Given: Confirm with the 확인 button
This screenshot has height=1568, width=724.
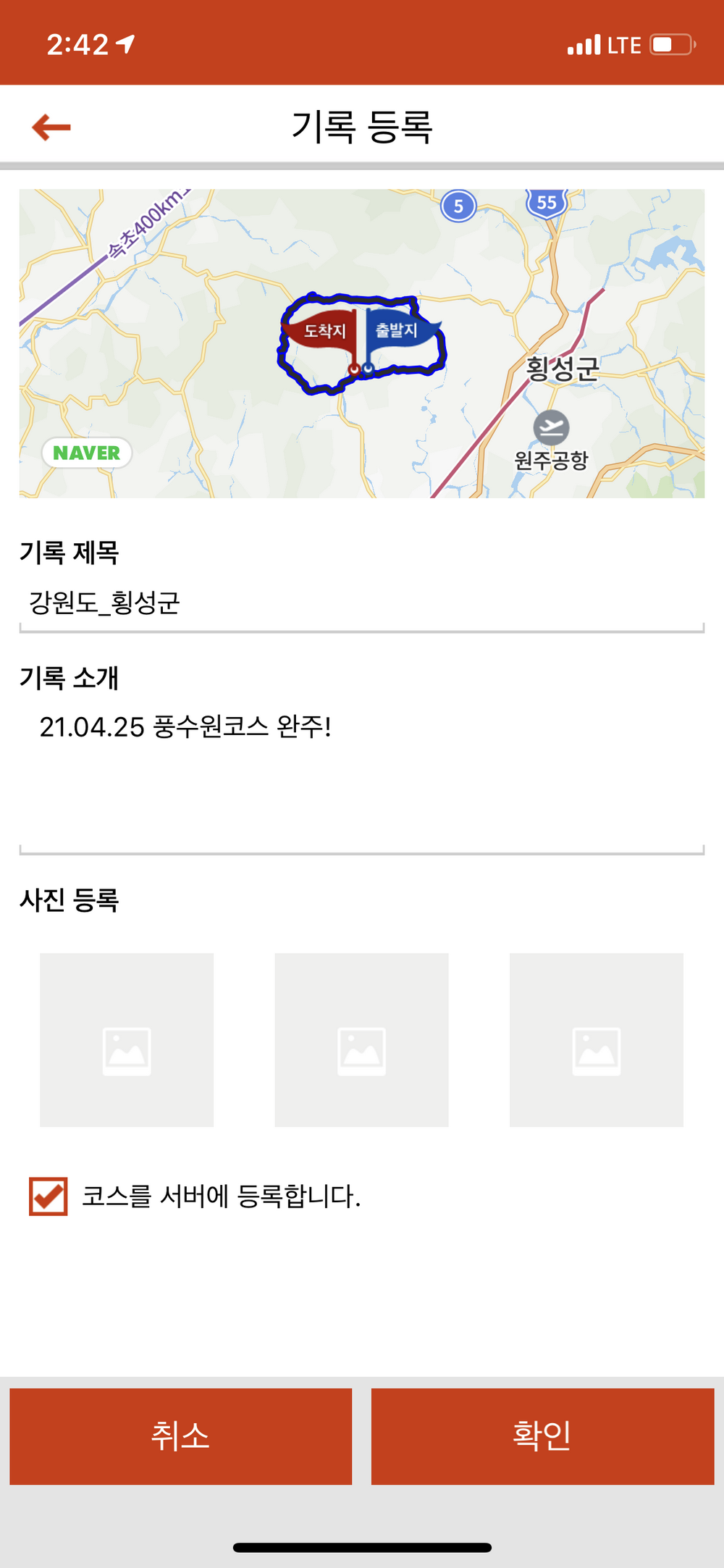Looking at the screenshot, I should point(542,1436).
